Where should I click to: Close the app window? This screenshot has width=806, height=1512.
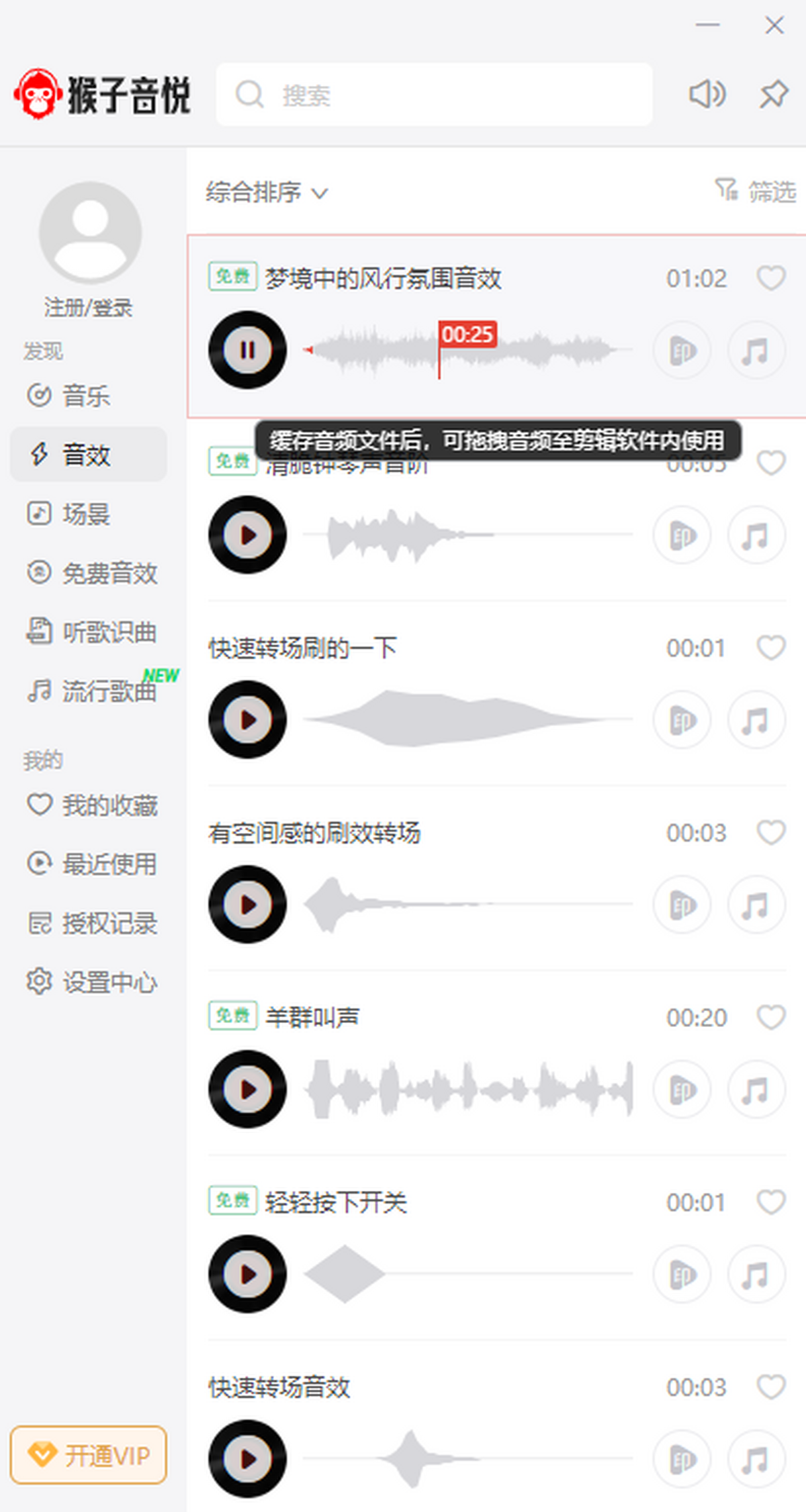tap(774, 26)
